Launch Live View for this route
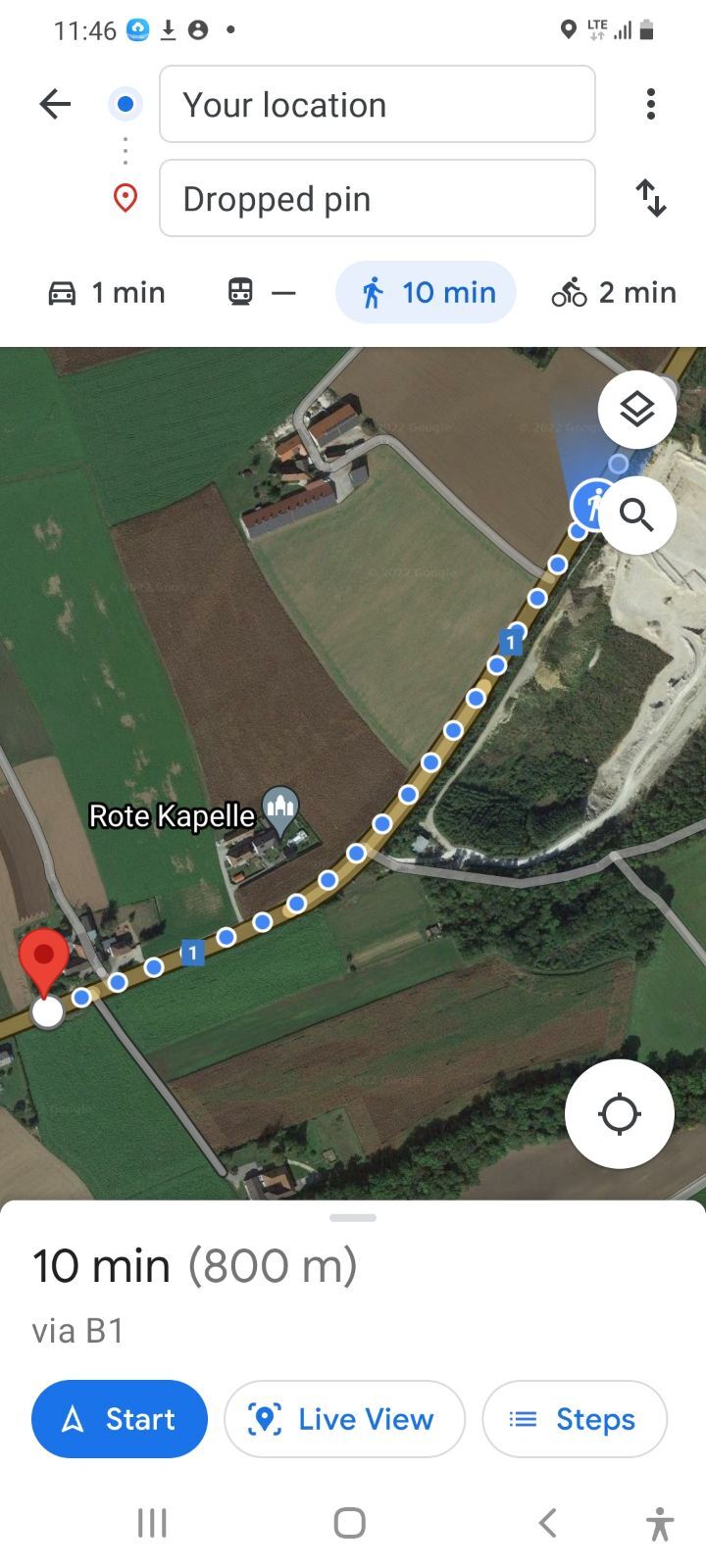Screen dimensions: 706x1568 (x=344, y=1419)
